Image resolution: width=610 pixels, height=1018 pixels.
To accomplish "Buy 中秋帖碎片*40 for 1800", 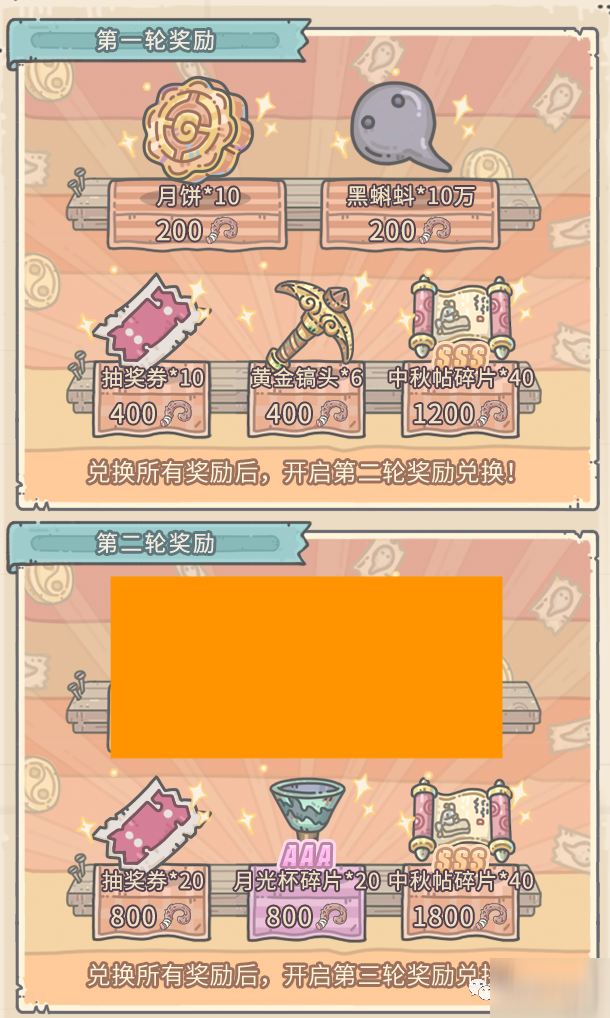I will pyautogui.click(x=461, y=915).
